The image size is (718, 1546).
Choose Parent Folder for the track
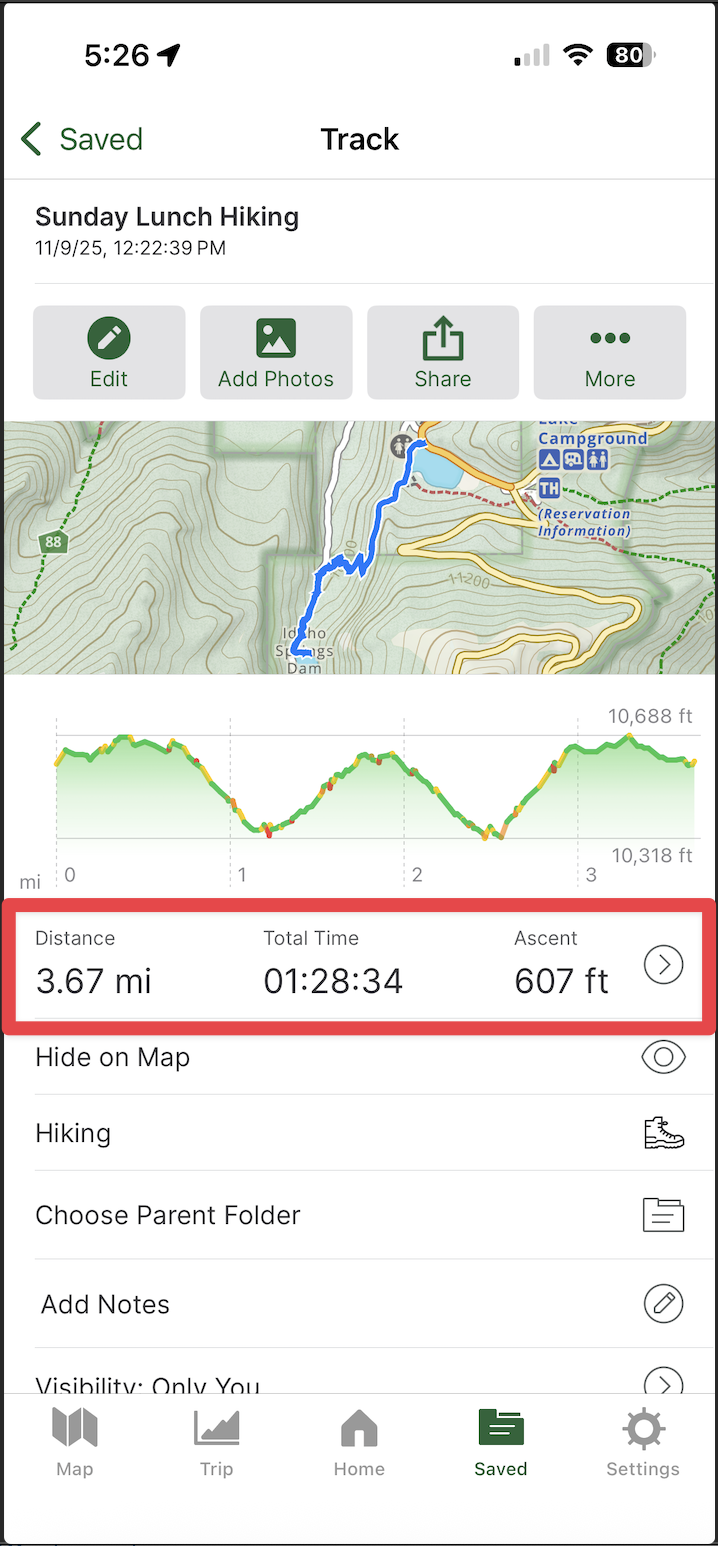[x=359, y=1215]
